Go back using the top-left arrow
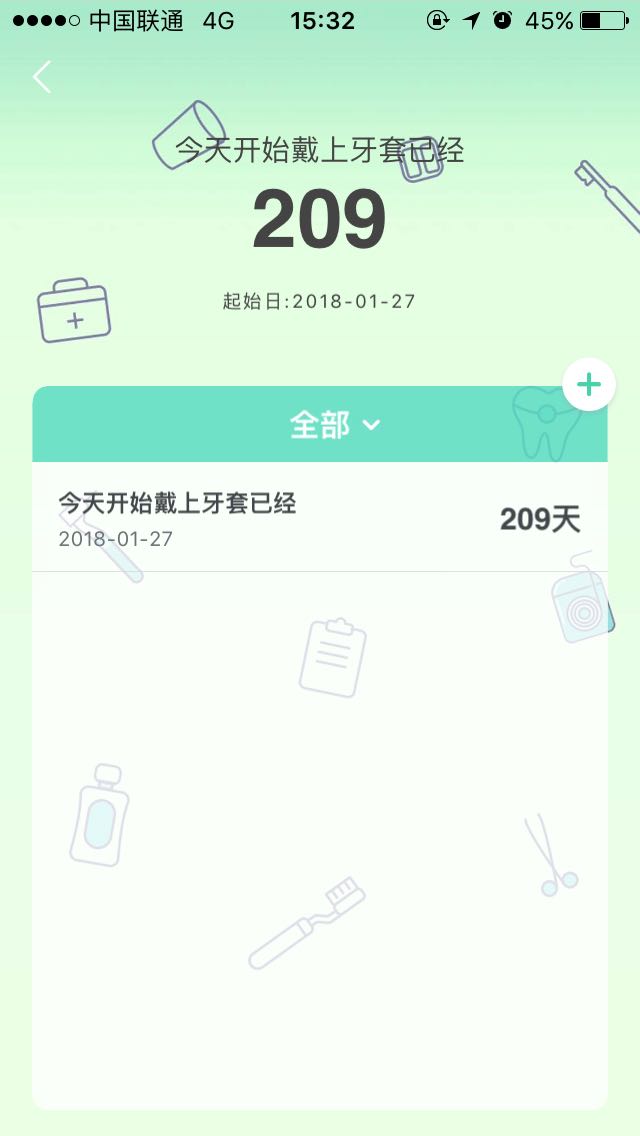The height and width of the screenshot is (1136, 640). (x=41, y=77)
